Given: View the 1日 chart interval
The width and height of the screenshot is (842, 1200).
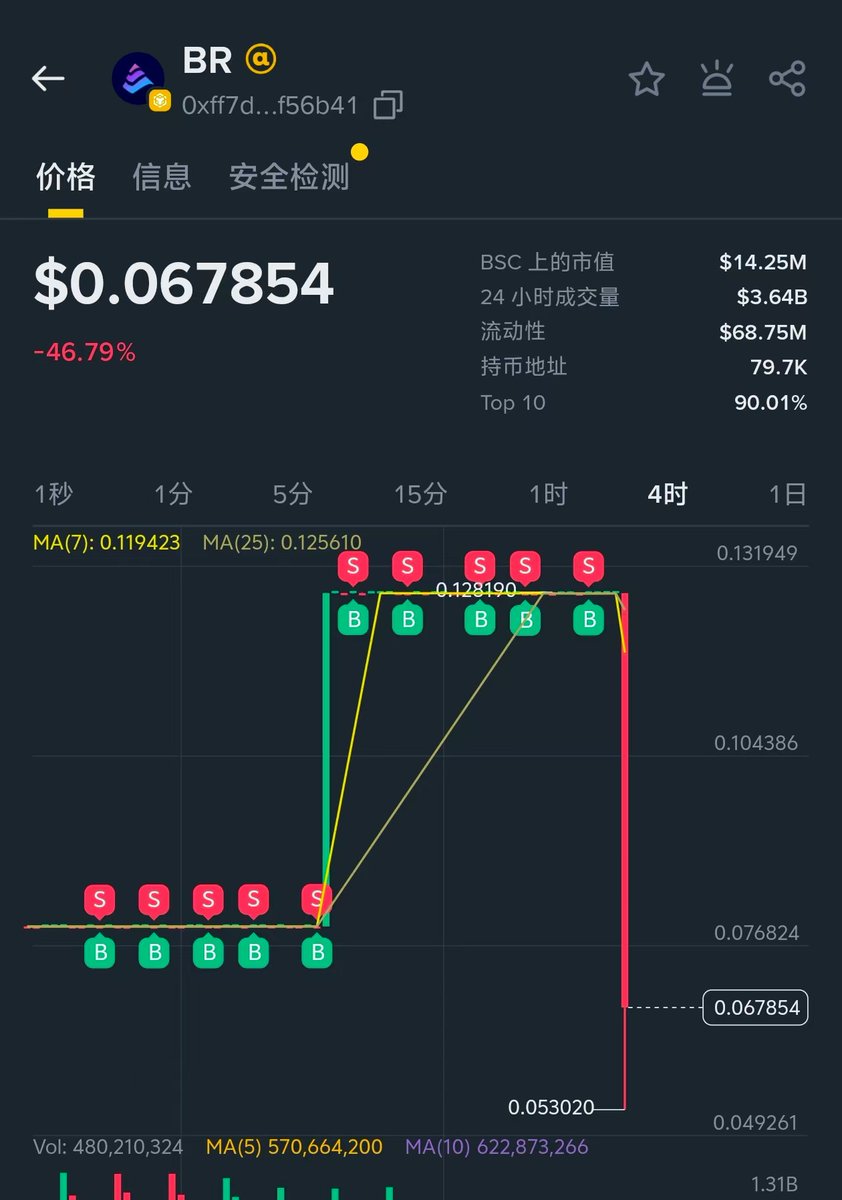Looking at the screenshot, I should 787,494.
